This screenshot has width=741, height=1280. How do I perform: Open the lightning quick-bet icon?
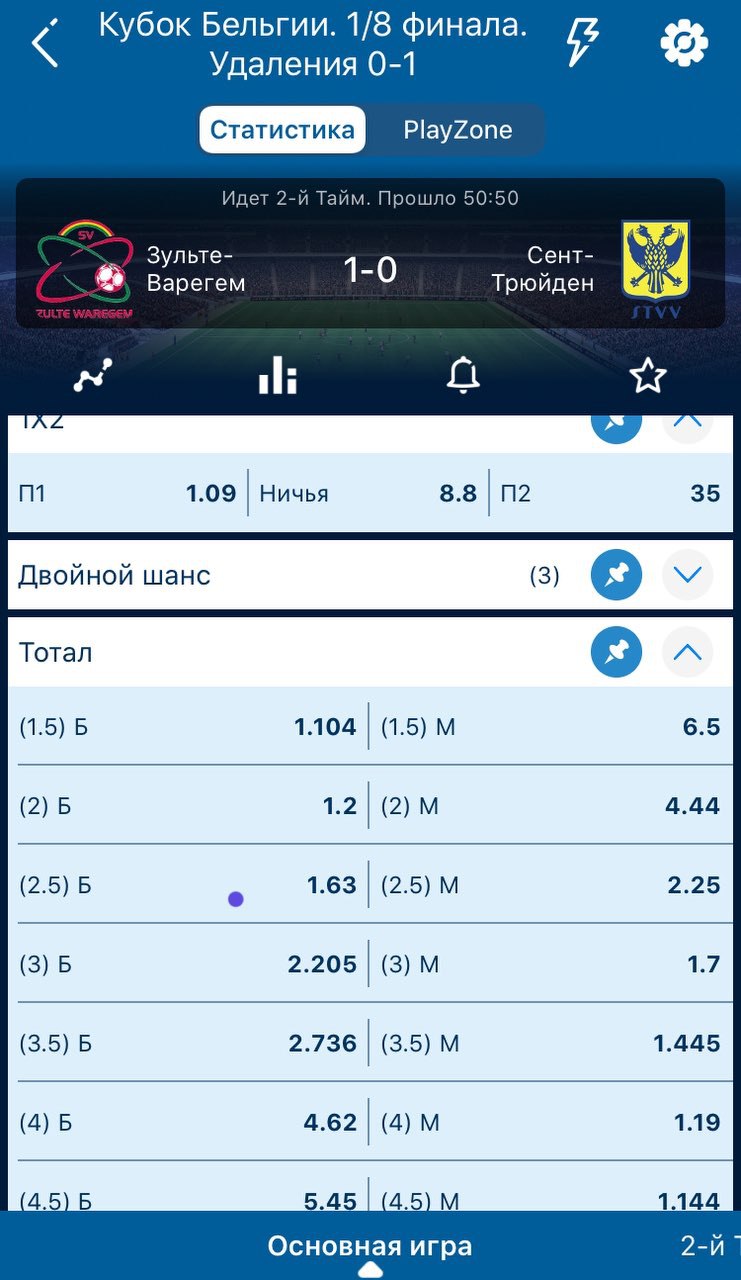tap(581, 43)
